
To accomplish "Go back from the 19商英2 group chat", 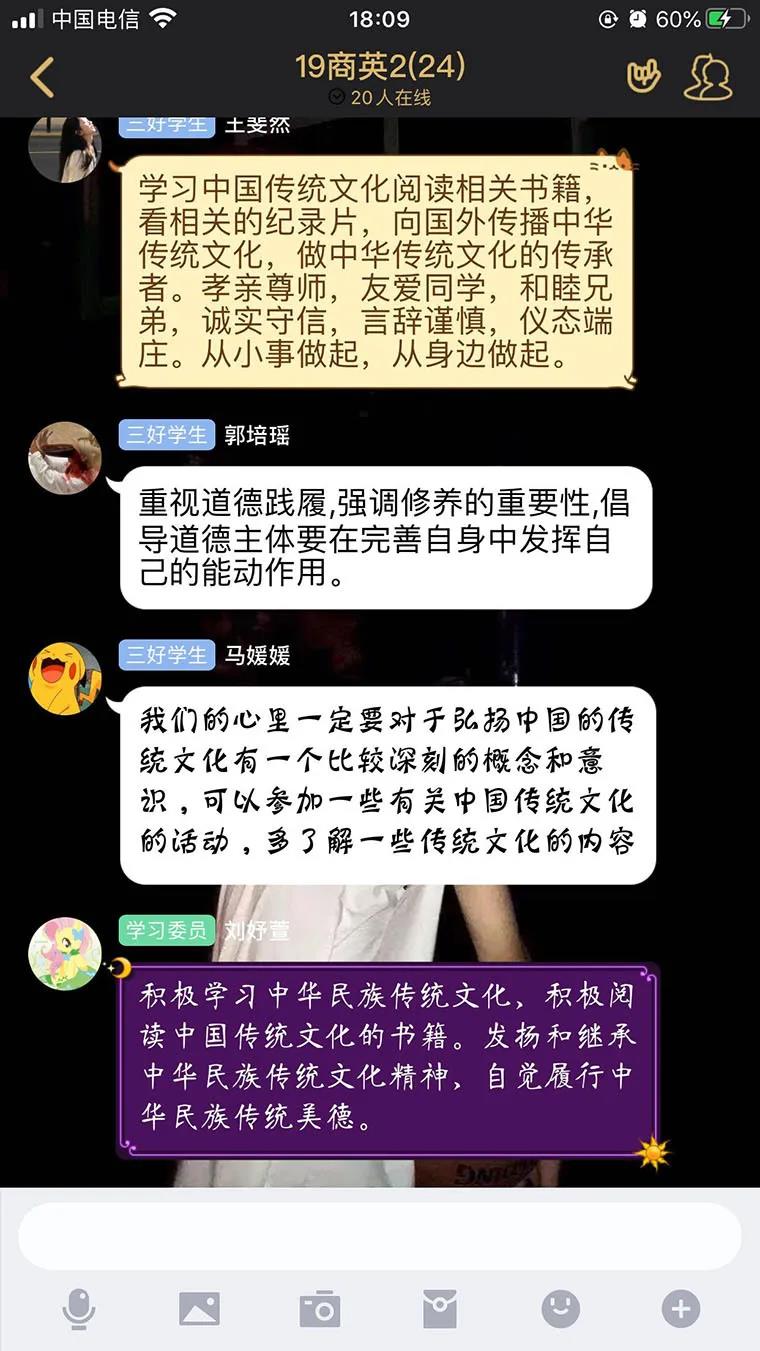I will point(42,77).
